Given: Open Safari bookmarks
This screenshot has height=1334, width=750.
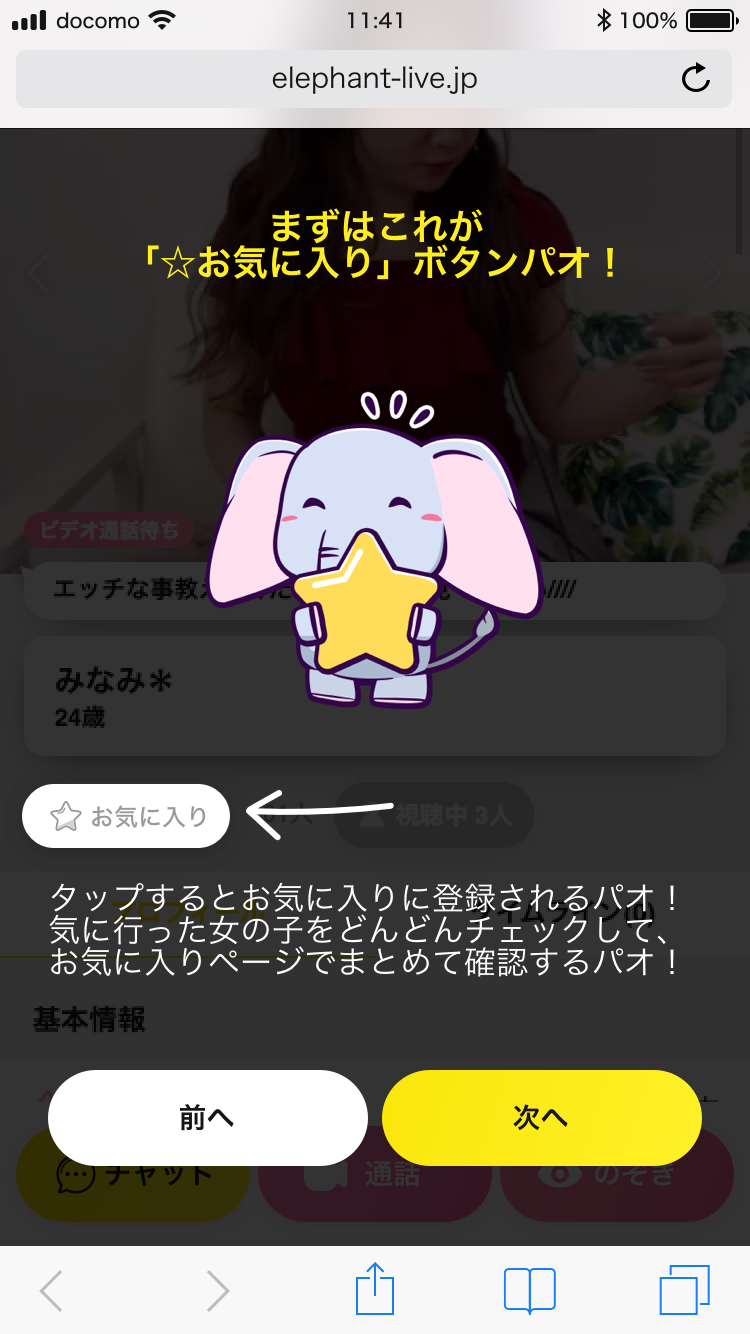Looking at the screenshot, I should click(x=529, y=1290).
